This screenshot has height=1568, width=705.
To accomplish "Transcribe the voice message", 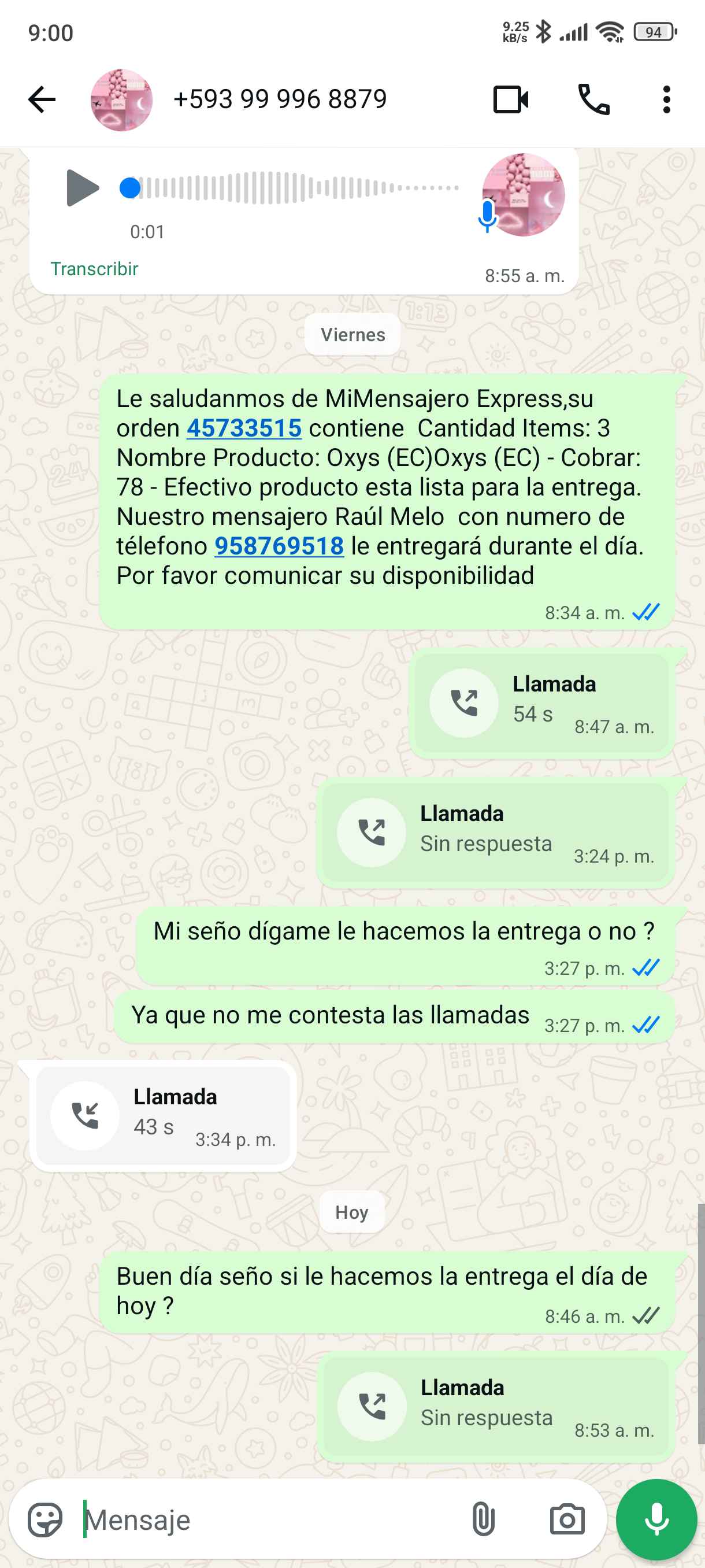I will tap(94, 269).
